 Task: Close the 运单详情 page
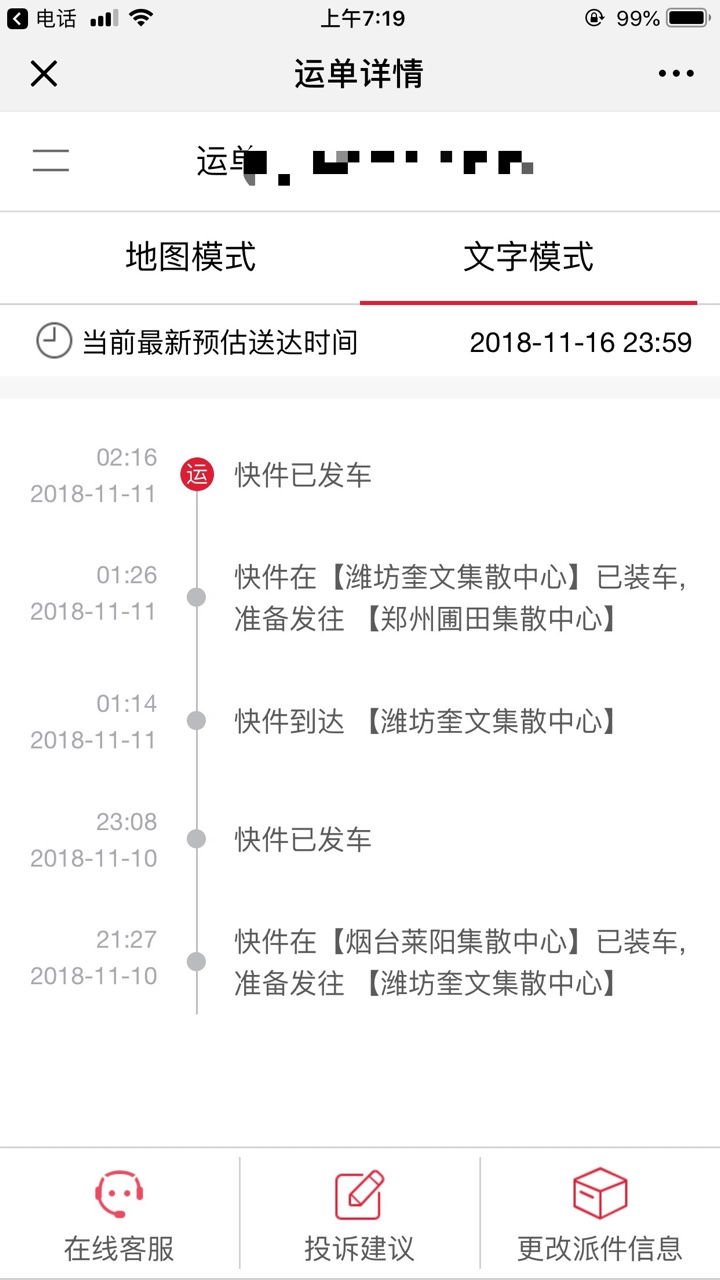[x=44, y=74]
